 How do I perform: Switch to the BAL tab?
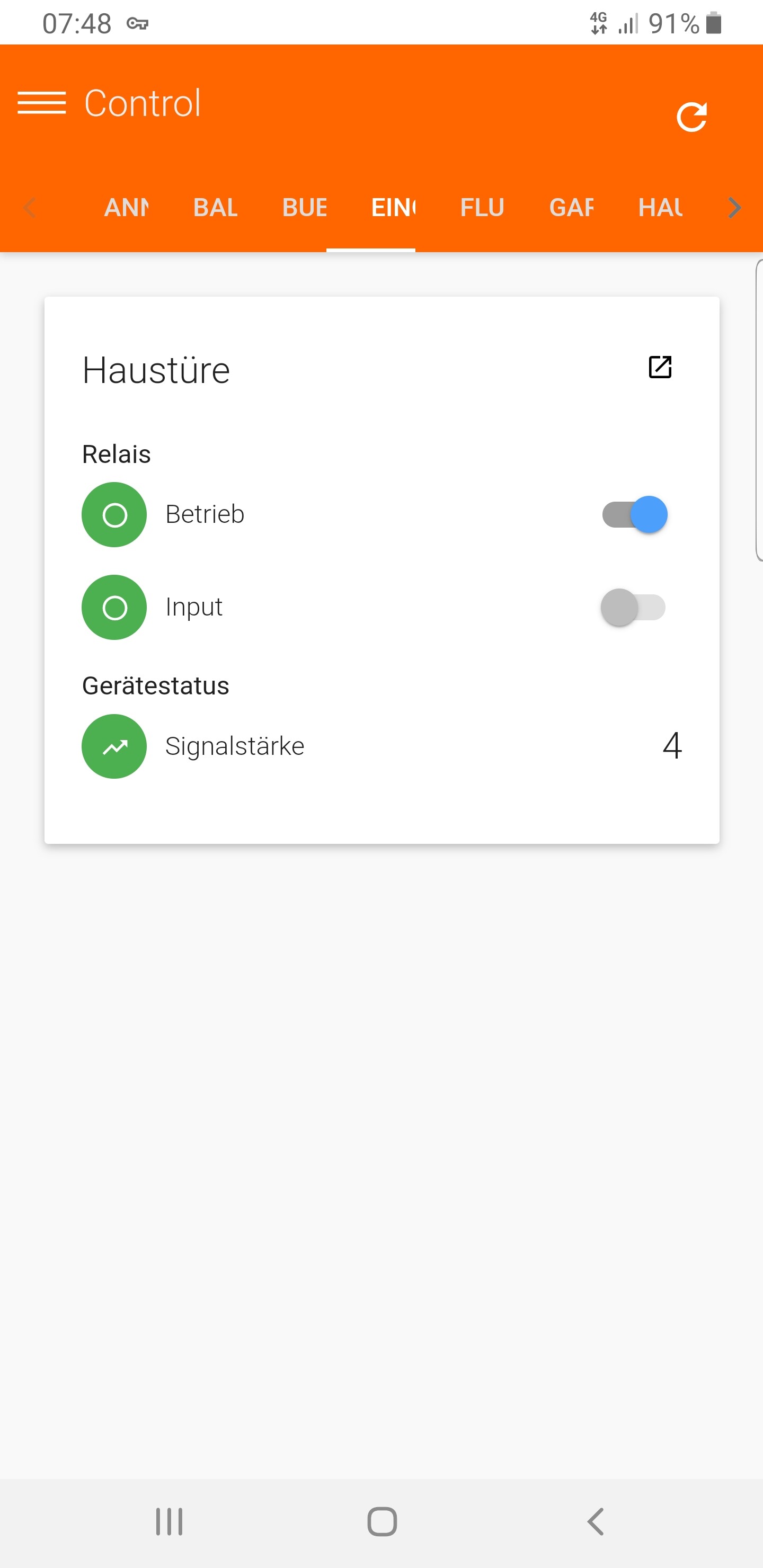click(x=216, y=208)
